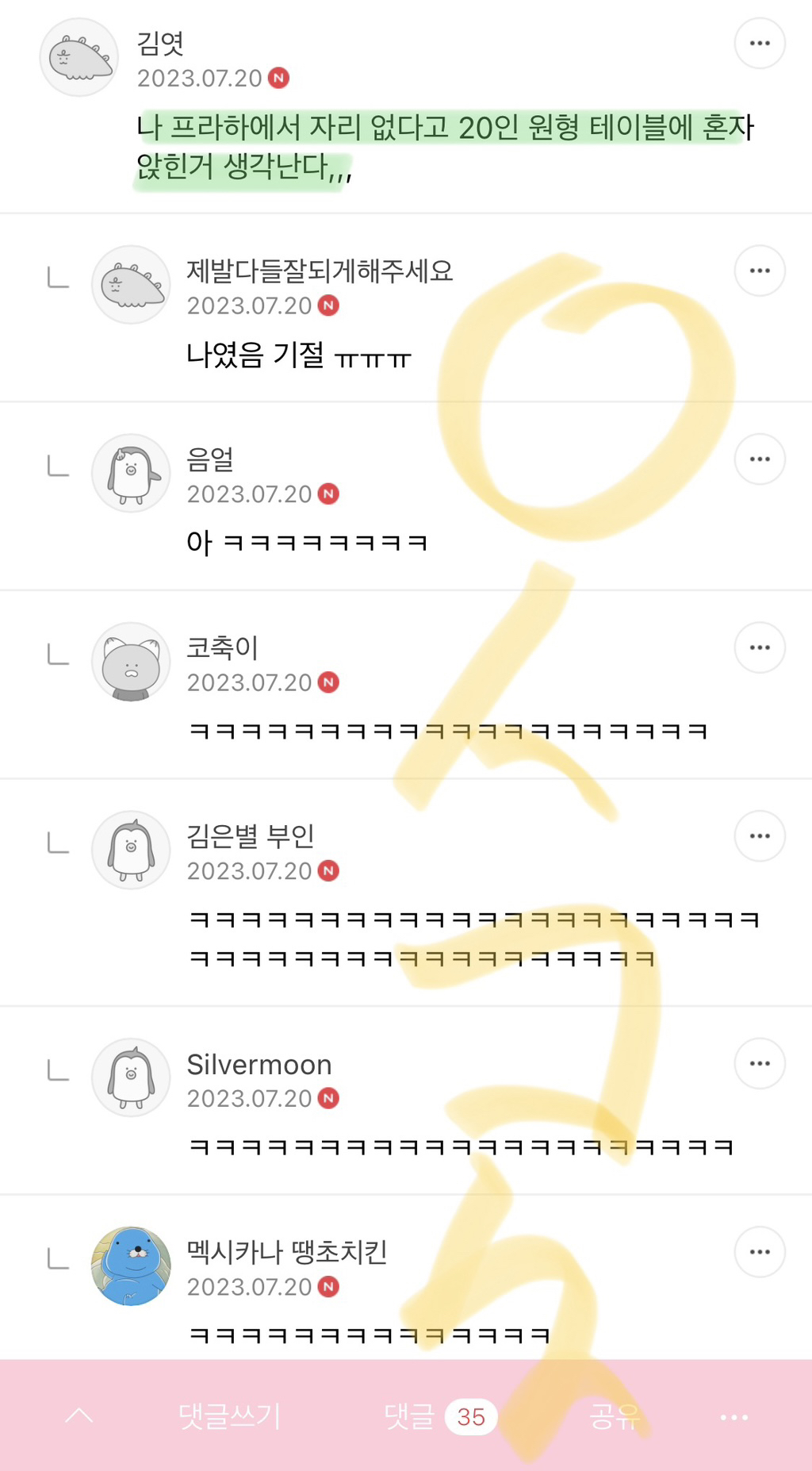Screen dimensions: 812x1471
Task: Open the options menu on Silvermoon's reply
Action: click(x=760, y=1063)
